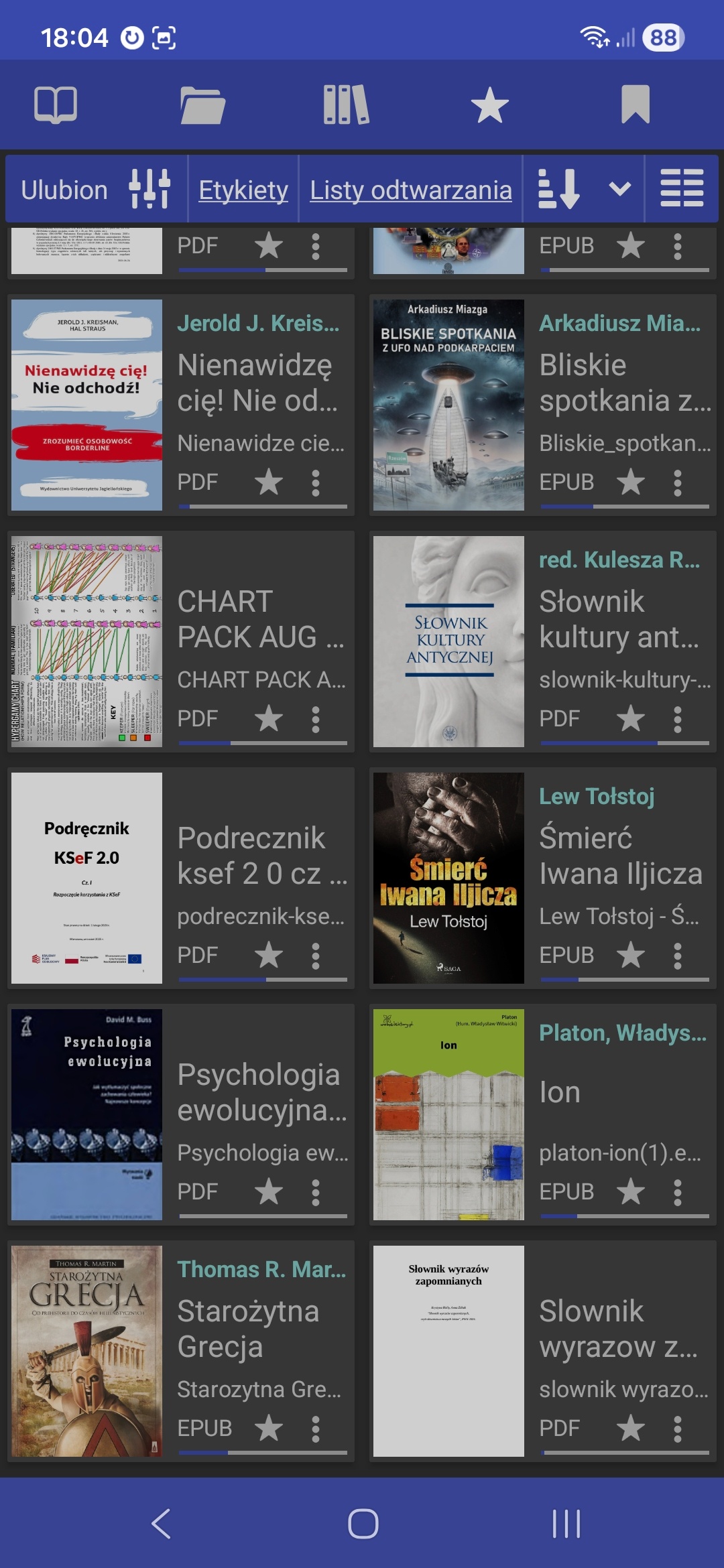Switch to the folder browser tab

click(x=202, y=105)
